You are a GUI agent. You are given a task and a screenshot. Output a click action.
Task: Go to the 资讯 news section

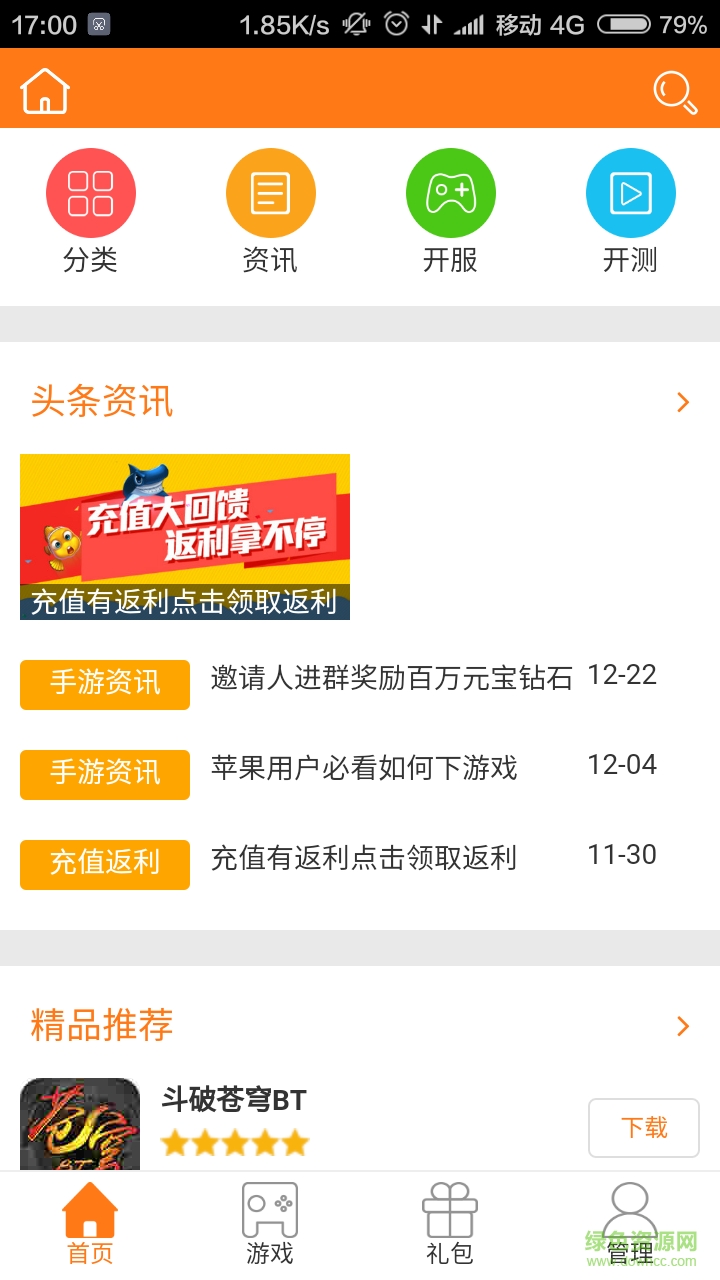click(x=270, y=212)
